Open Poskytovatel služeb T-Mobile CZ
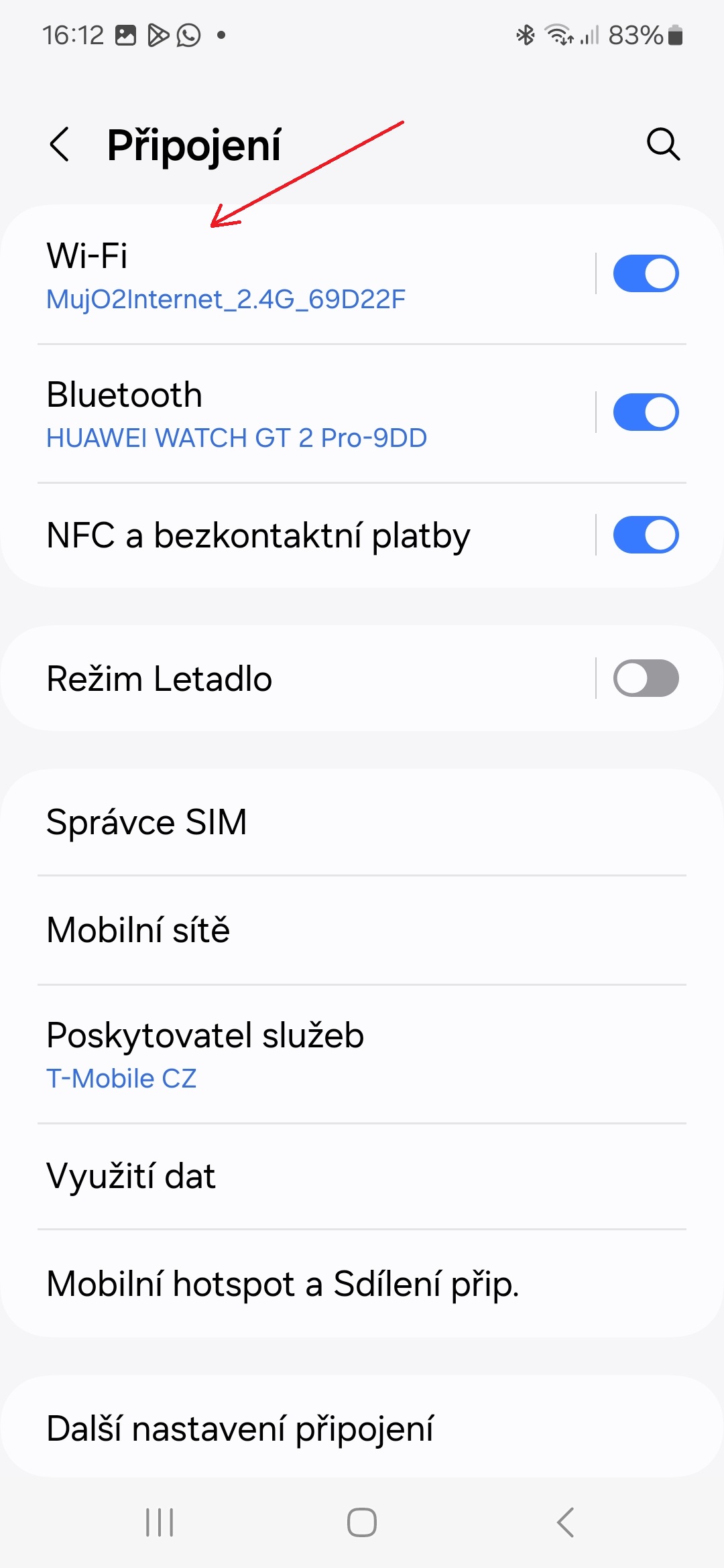 362,1055
